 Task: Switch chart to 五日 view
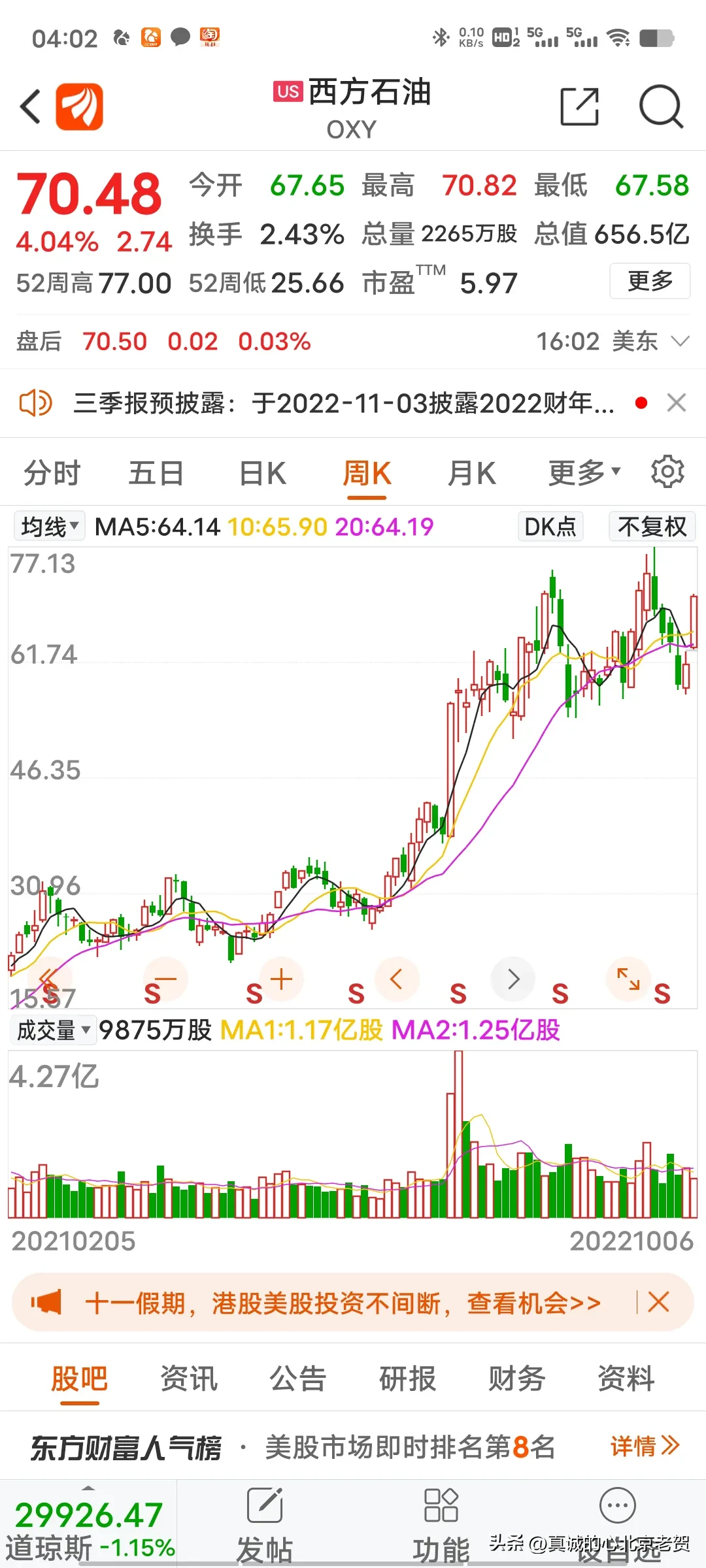coord(156,472)
